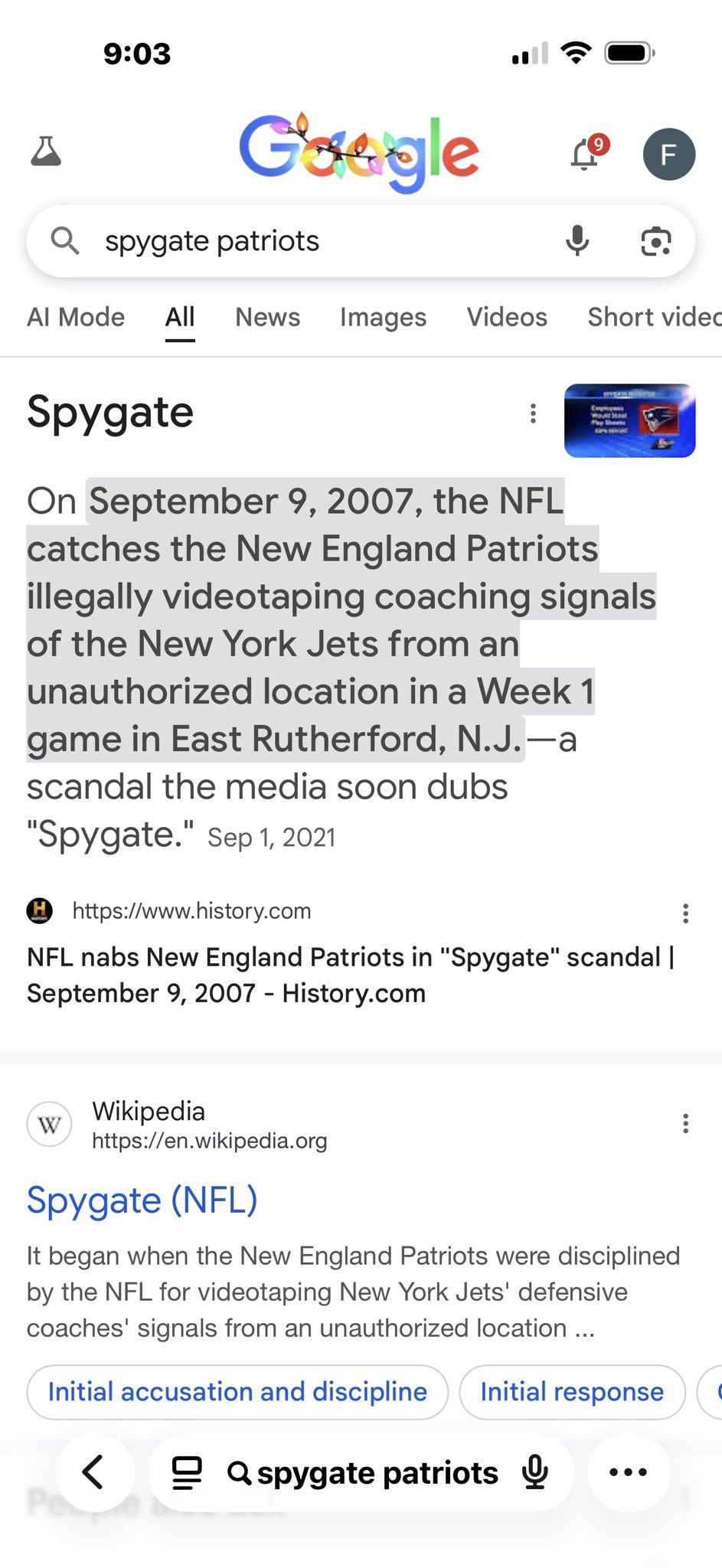Open the Spygate snippet thumbnail image
Screen dimensions: 722x1568
click(629, 420)
